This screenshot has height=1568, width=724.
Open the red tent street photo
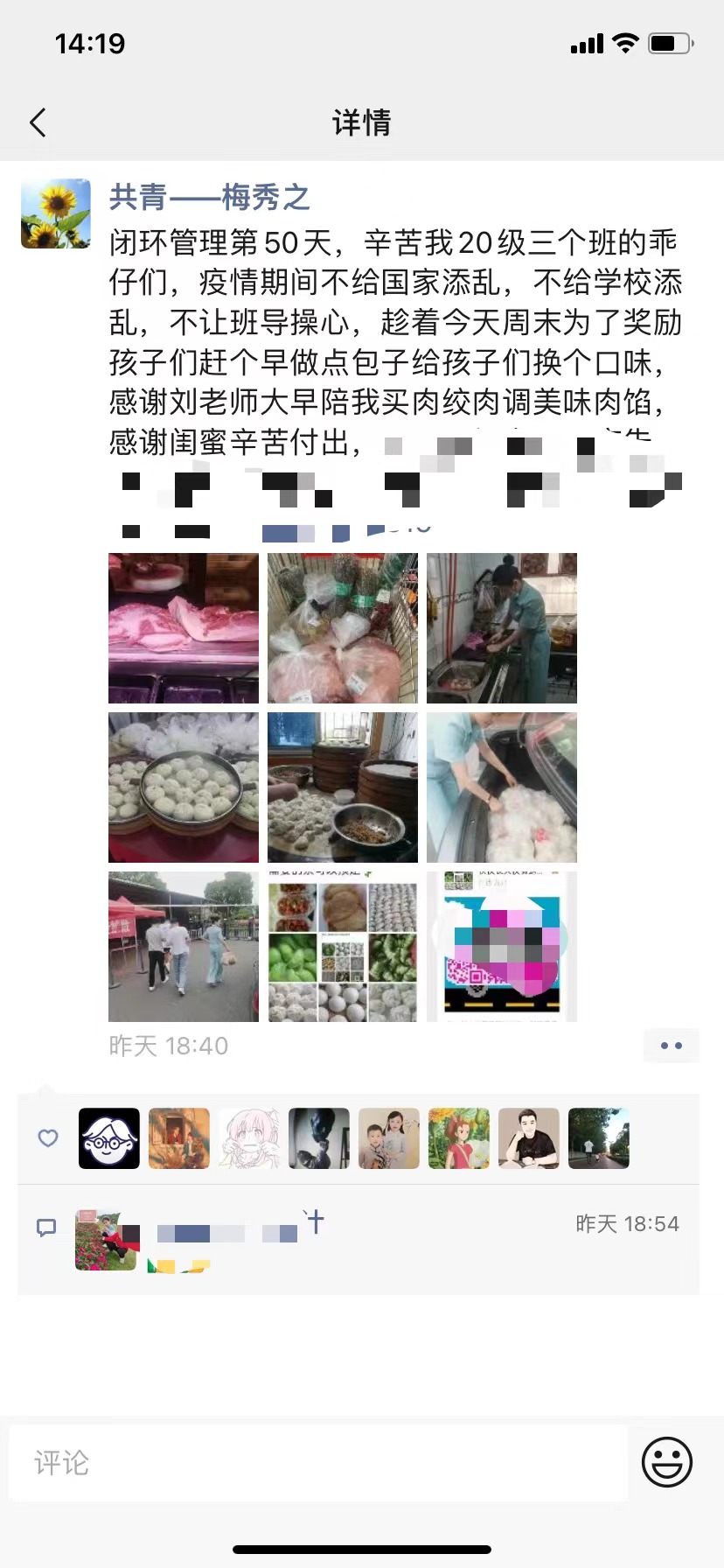(184, 947)
